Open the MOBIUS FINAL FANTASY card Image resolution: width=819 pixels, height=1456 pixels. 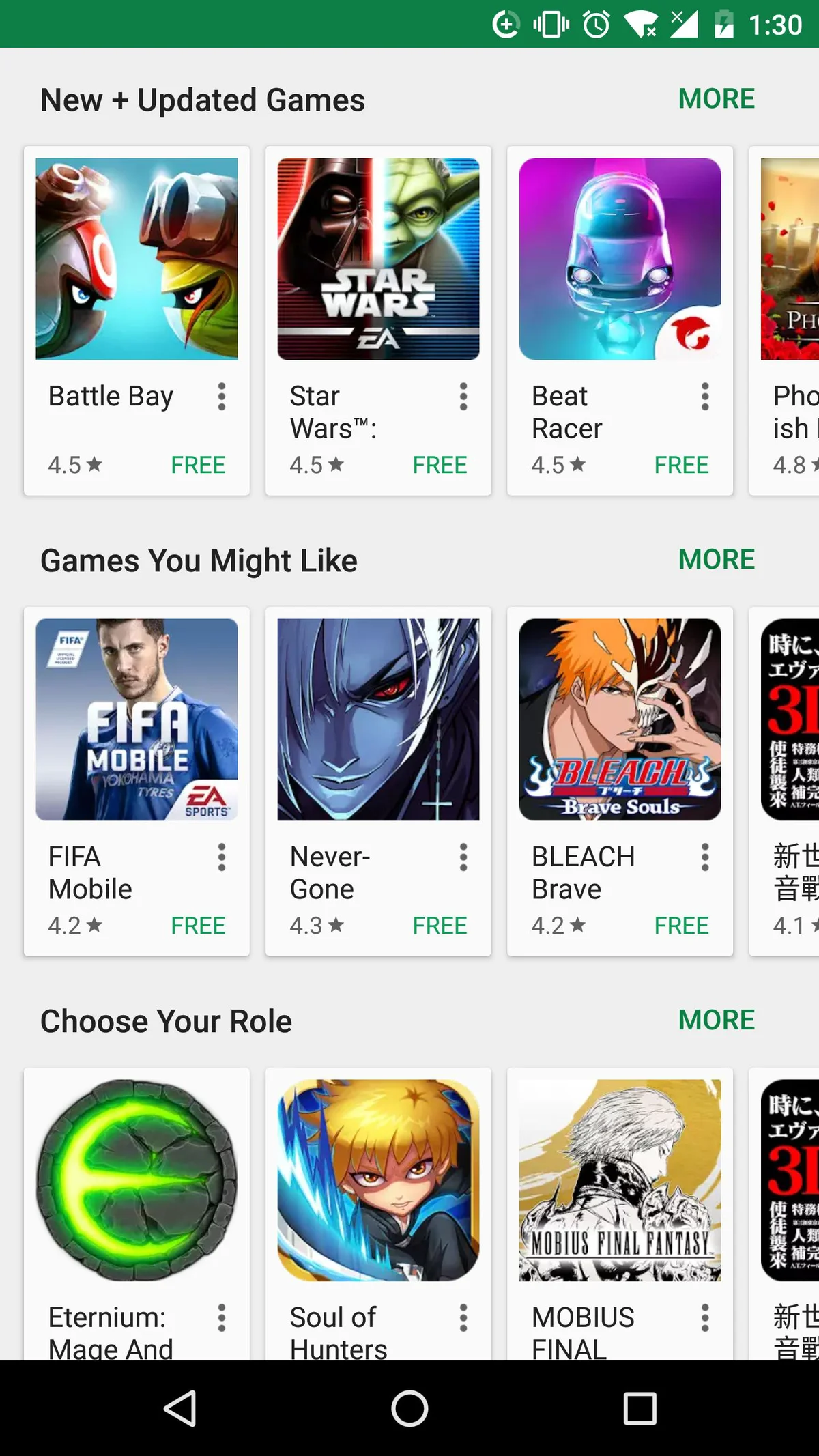click(x=620, y=1181)
